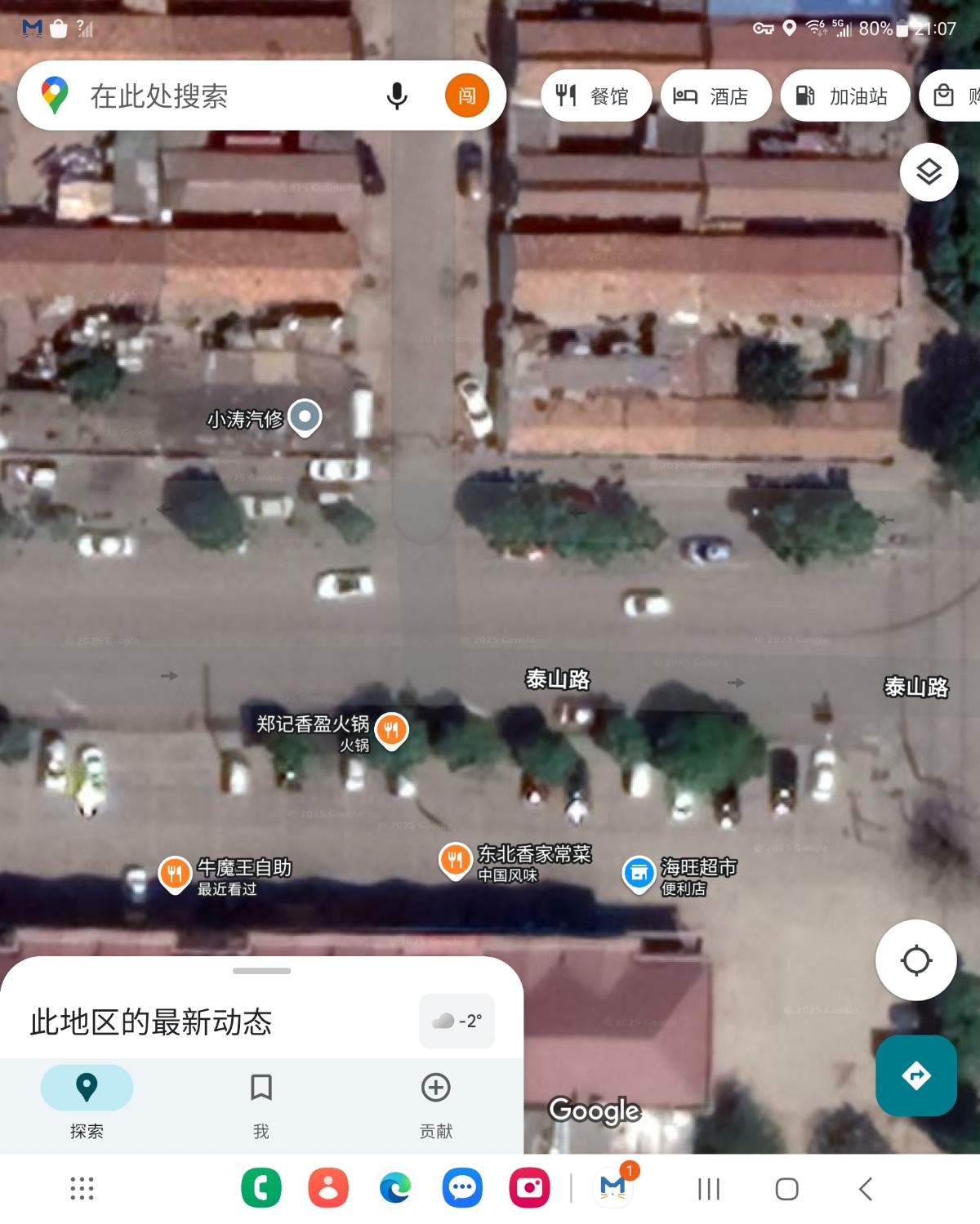The height and width of the screenshot is (1224, 980).
Task: Select the 酒店 hotels chip
Action: [715, 96]
